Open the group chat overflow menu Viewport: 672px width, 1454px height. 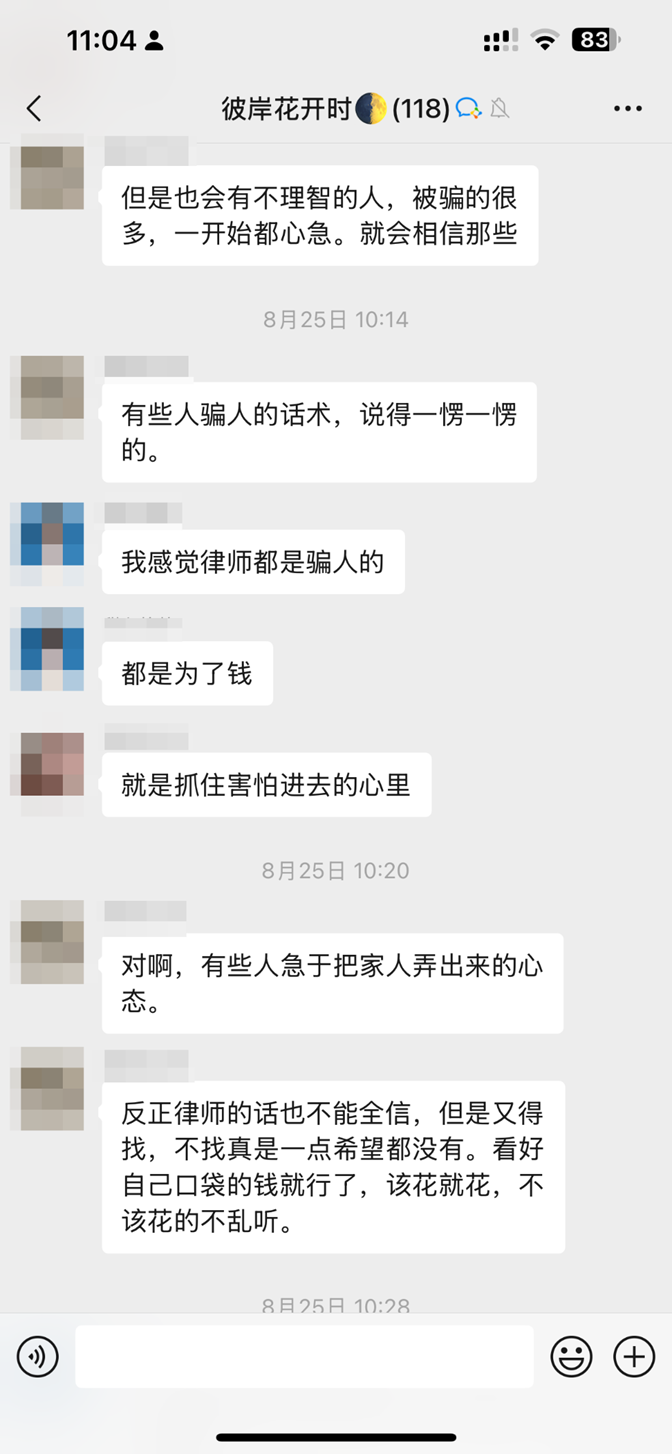[x=628, y=108]
